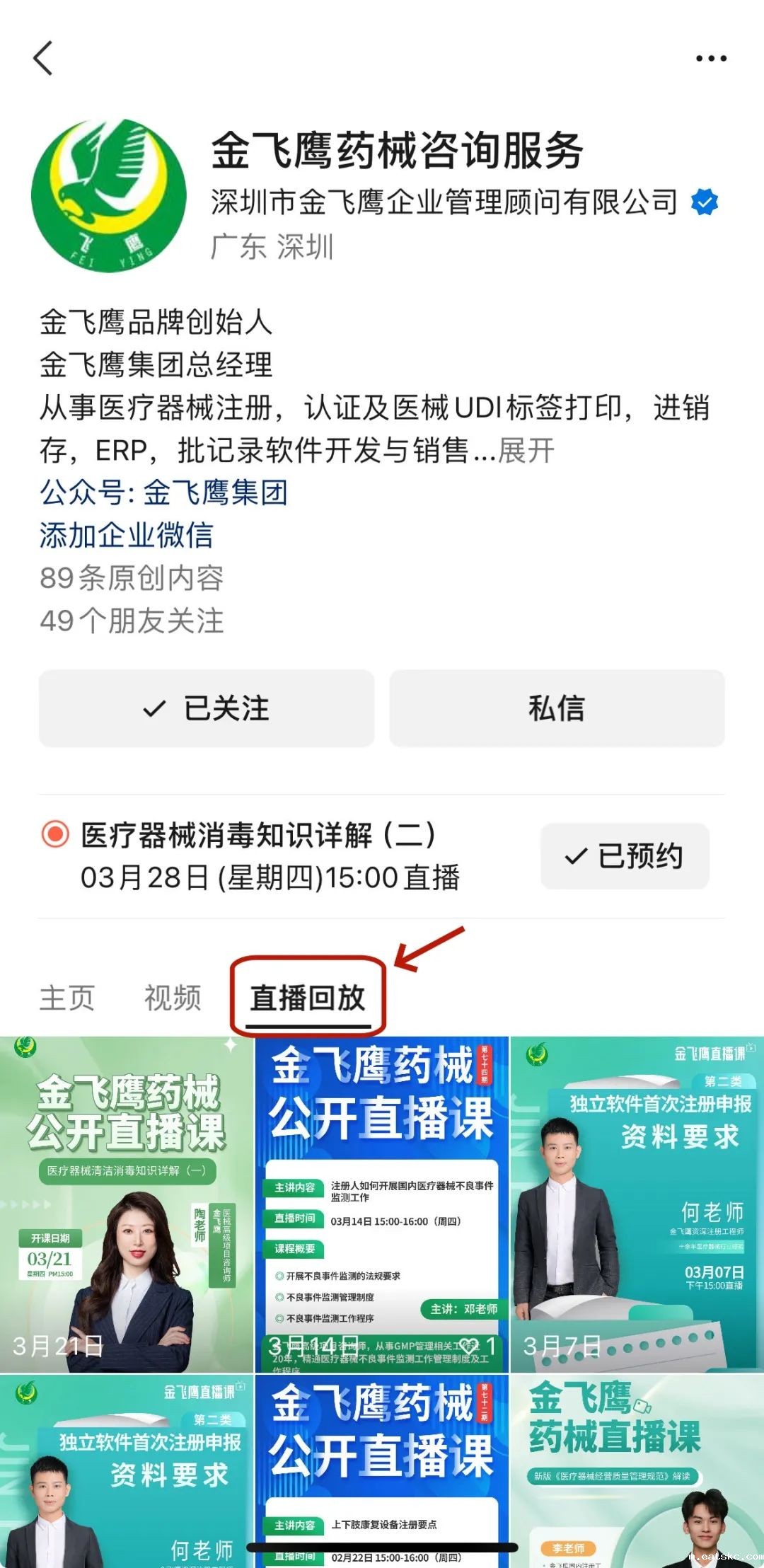Image resolution: width=764 pixels, height=1568 pixels.
Task: Tap the 金飞鹰 profile avatar
Action: pyautogui.click(x=109, y=196)
